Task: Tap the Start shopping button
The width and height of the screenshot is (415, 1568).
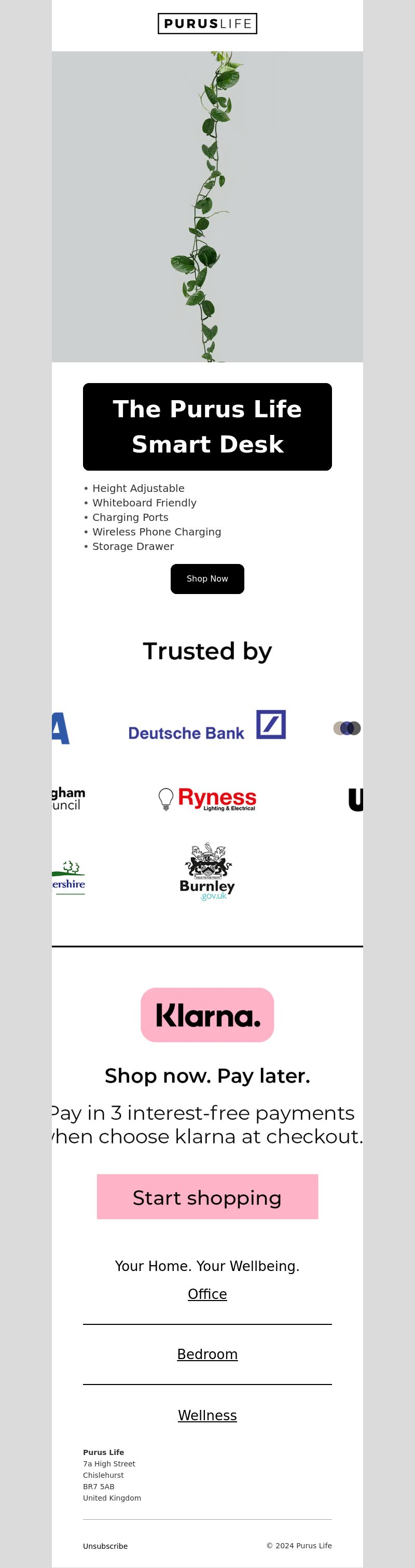Action: pos(207,1197)
